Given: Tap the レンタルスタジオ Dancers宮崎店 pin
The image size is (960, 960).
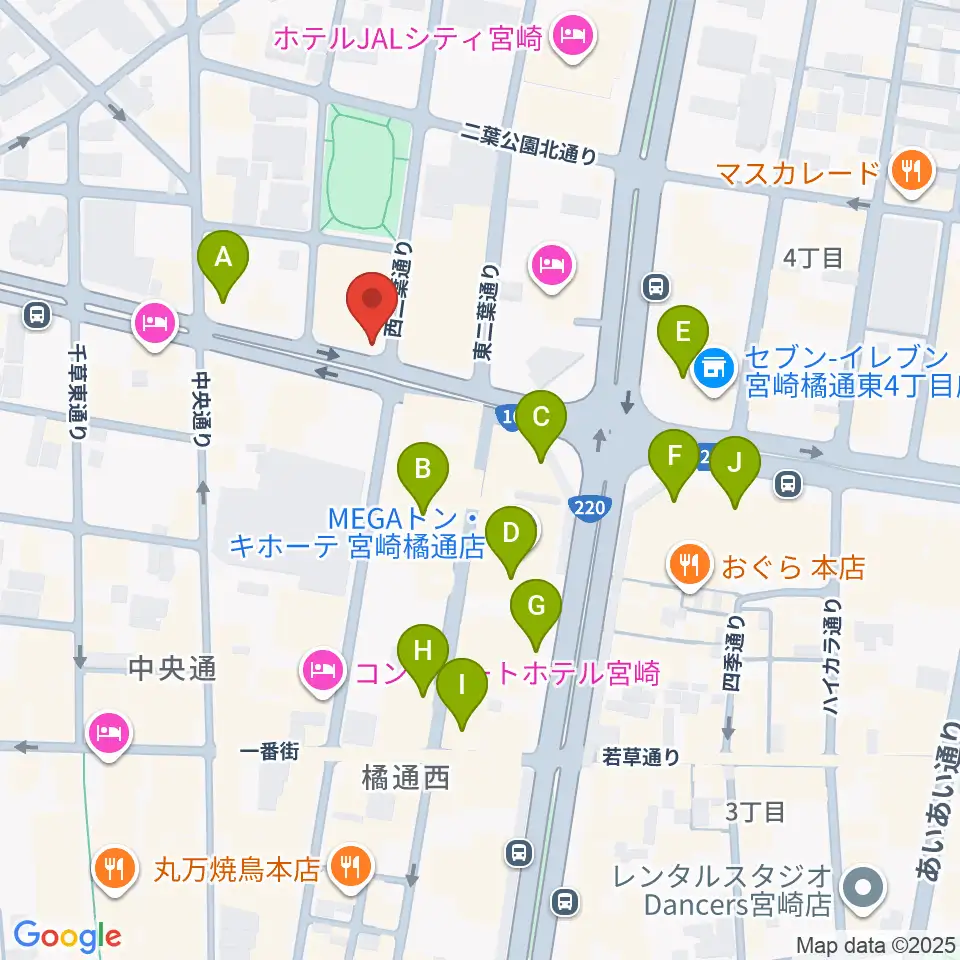Looking at the screenshot, I should (863, 890).
